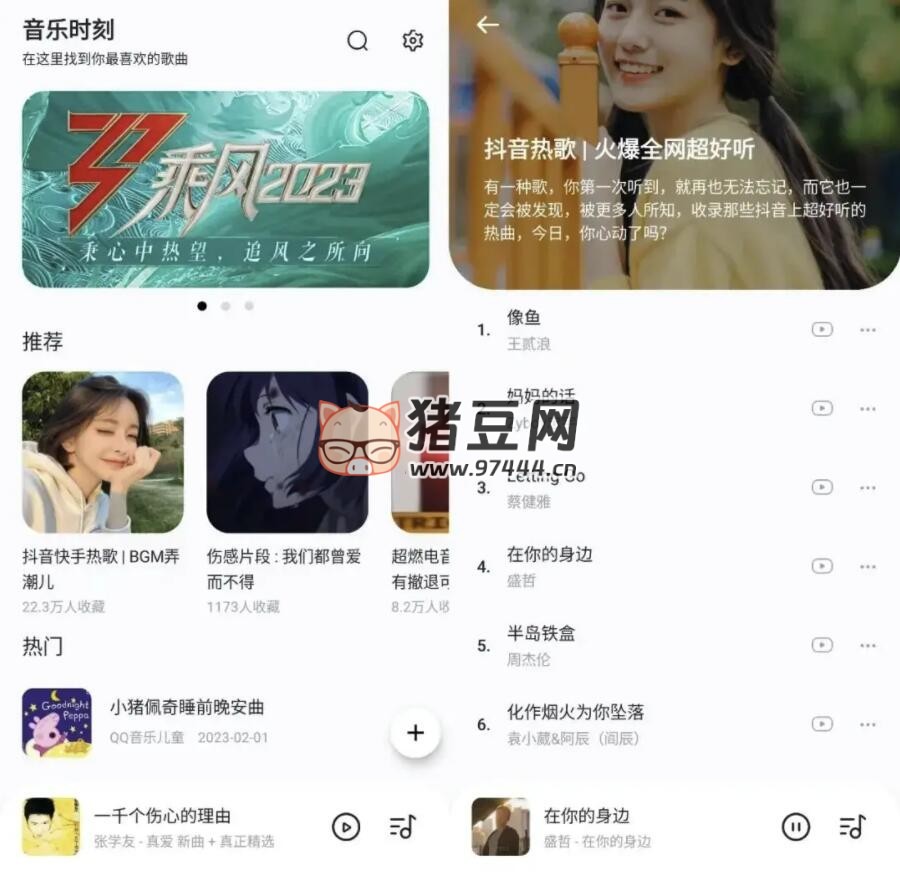Open the 乘风2023 banner
This screenshot has height=874, width=900.
225,189
